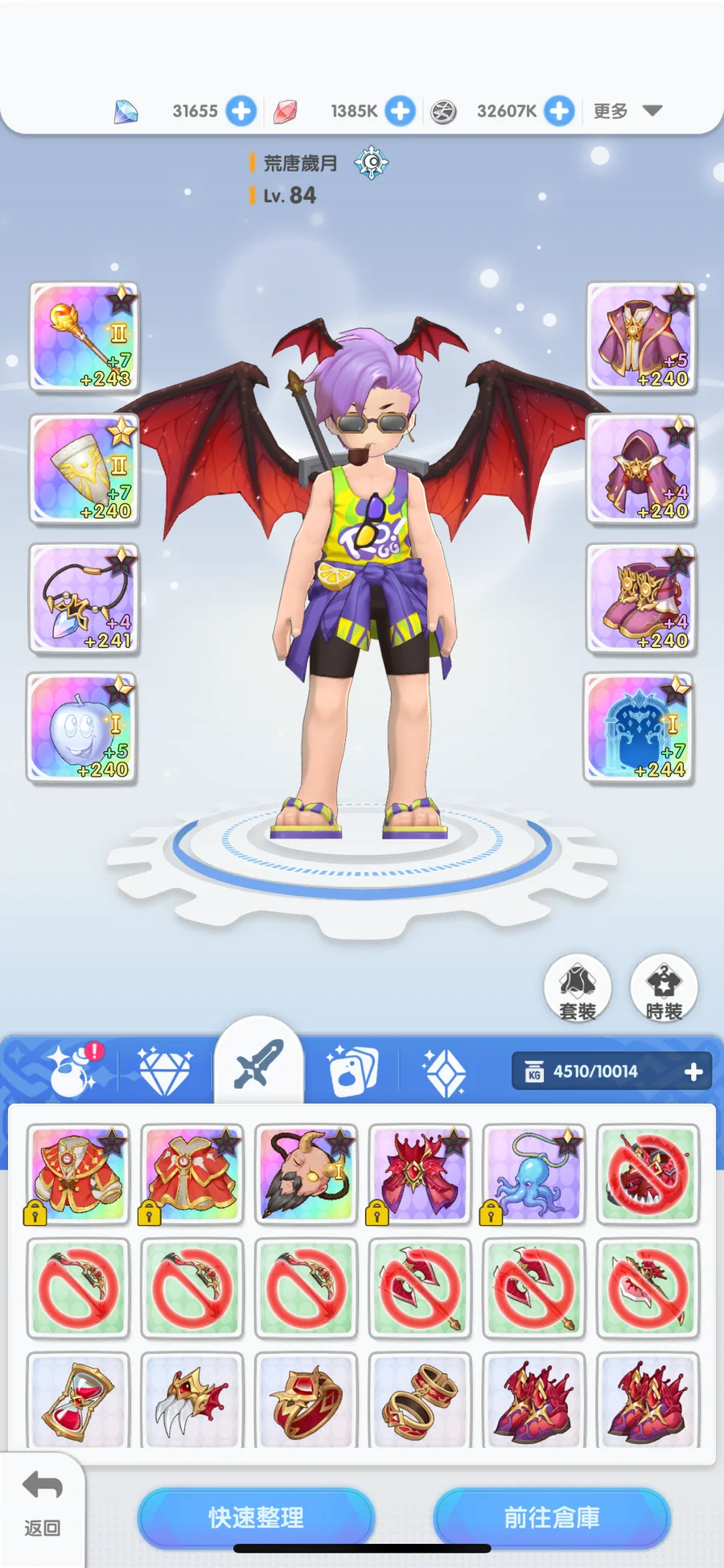
Task: Add more red gems with plus button
Action: [x=400, y=111]
